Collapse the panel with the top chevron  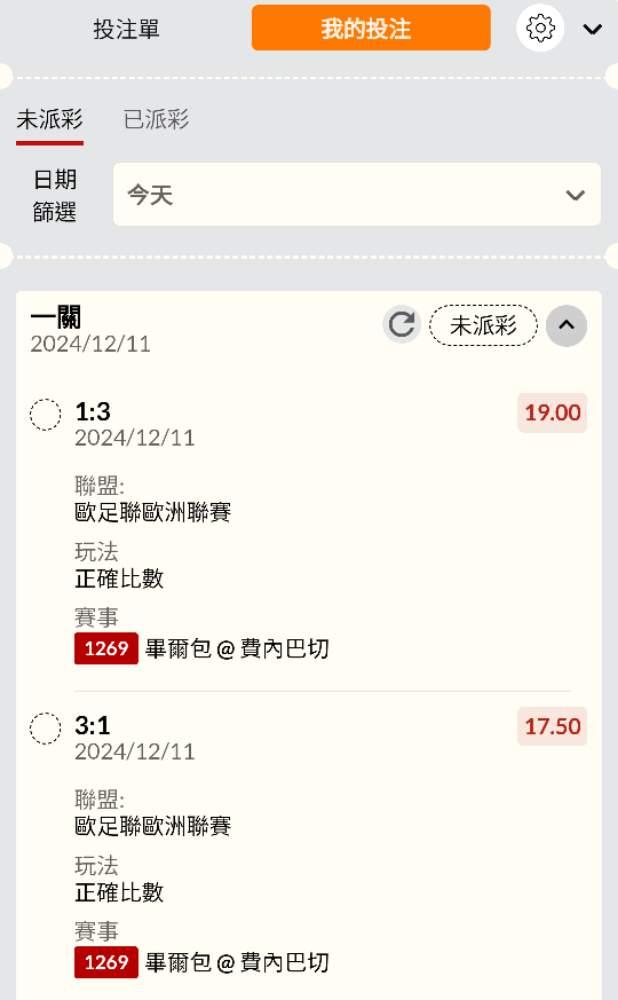(x=592, y=29)
